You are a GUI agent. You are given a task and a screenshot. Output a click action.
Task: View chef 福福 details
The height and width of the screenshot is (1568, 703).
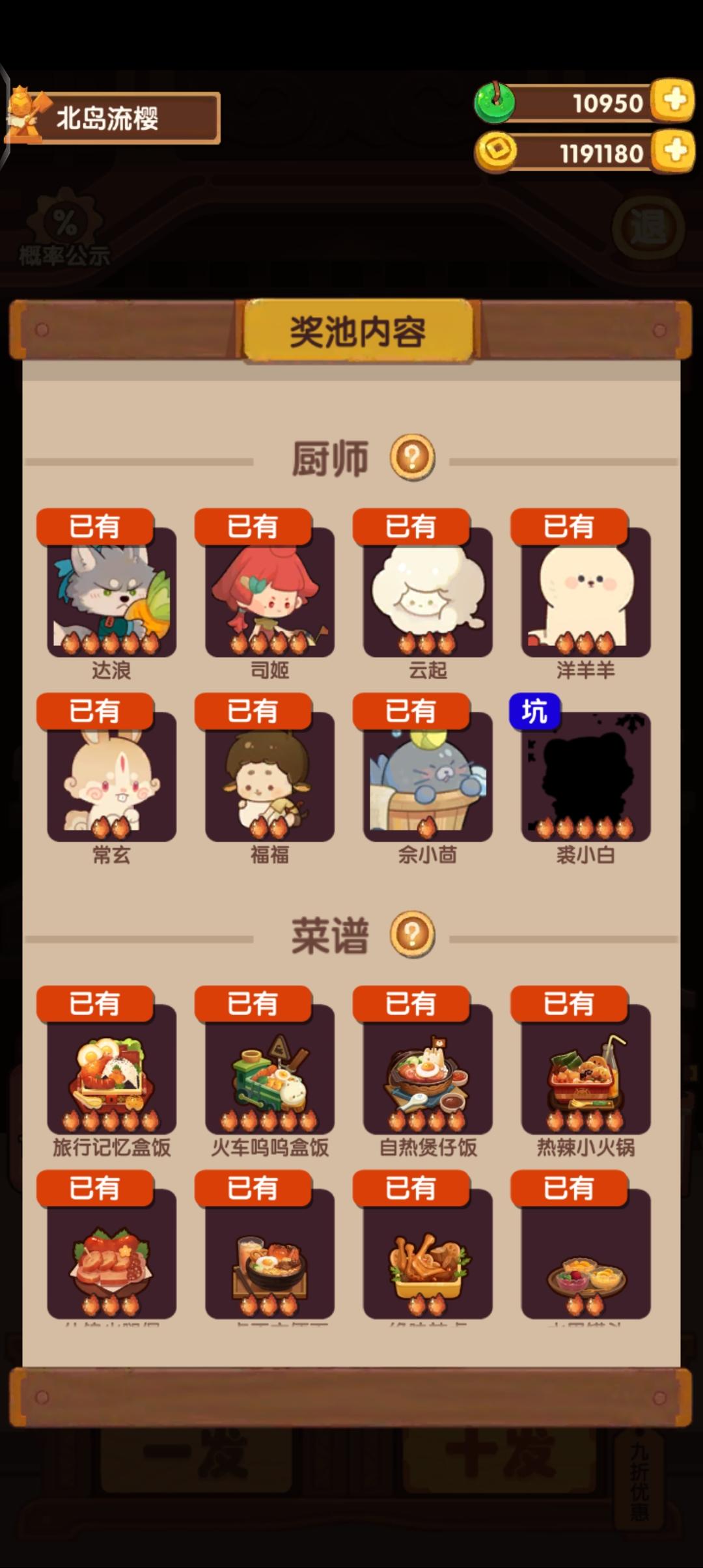[x=270, y=776]
